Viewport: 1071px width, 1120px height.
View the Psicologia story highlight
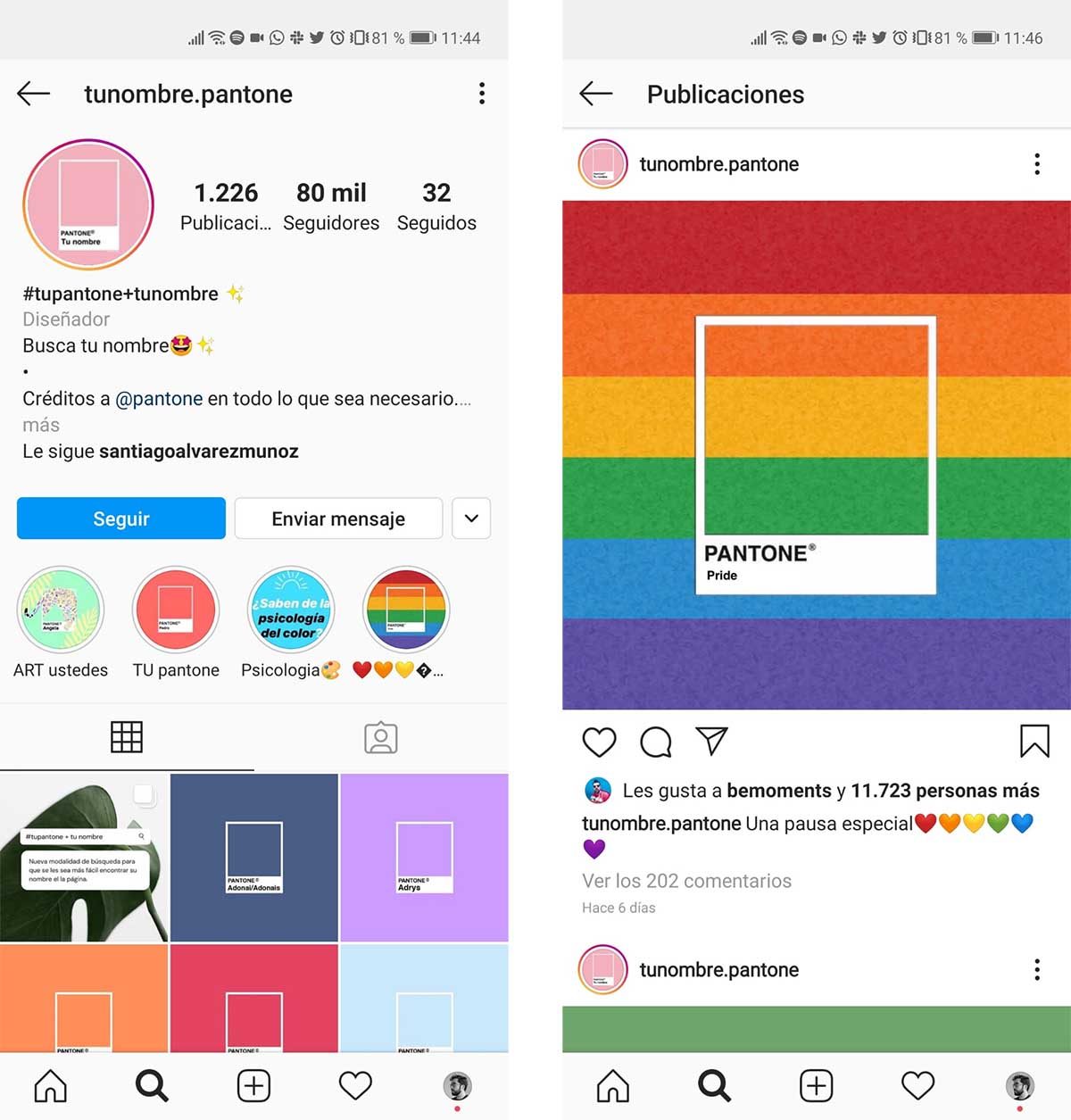click(x=290, y=610)
